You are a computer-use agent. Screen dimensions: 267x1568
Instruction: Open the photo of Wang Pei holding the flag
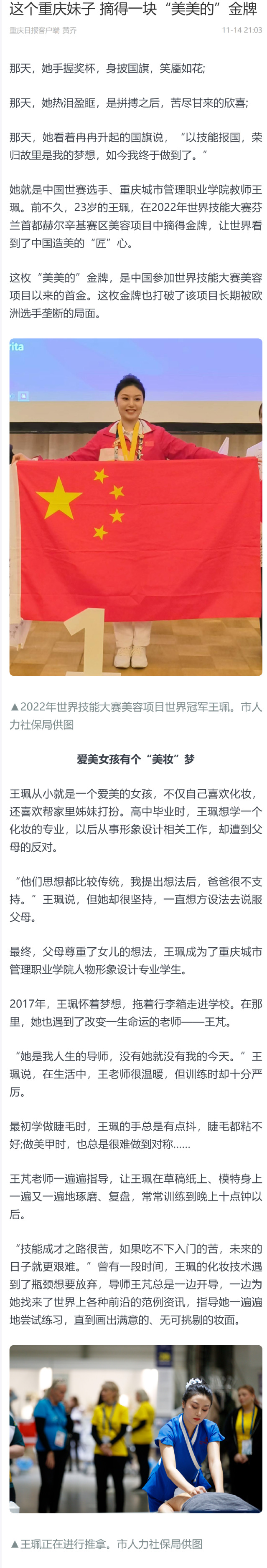(x=135, y=506)
